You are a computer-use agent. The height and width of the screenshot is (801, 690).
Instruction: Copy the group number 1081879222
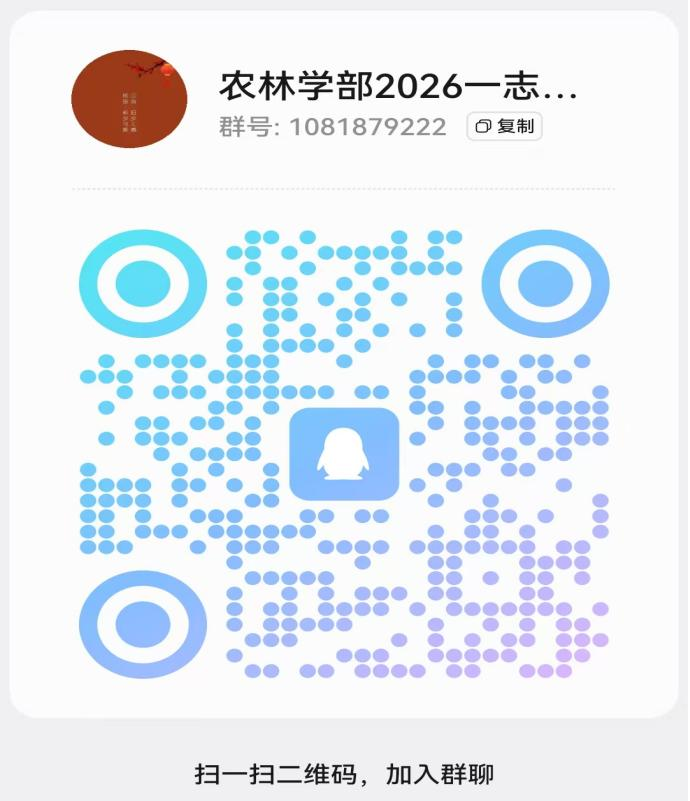(x=504, y=126)
